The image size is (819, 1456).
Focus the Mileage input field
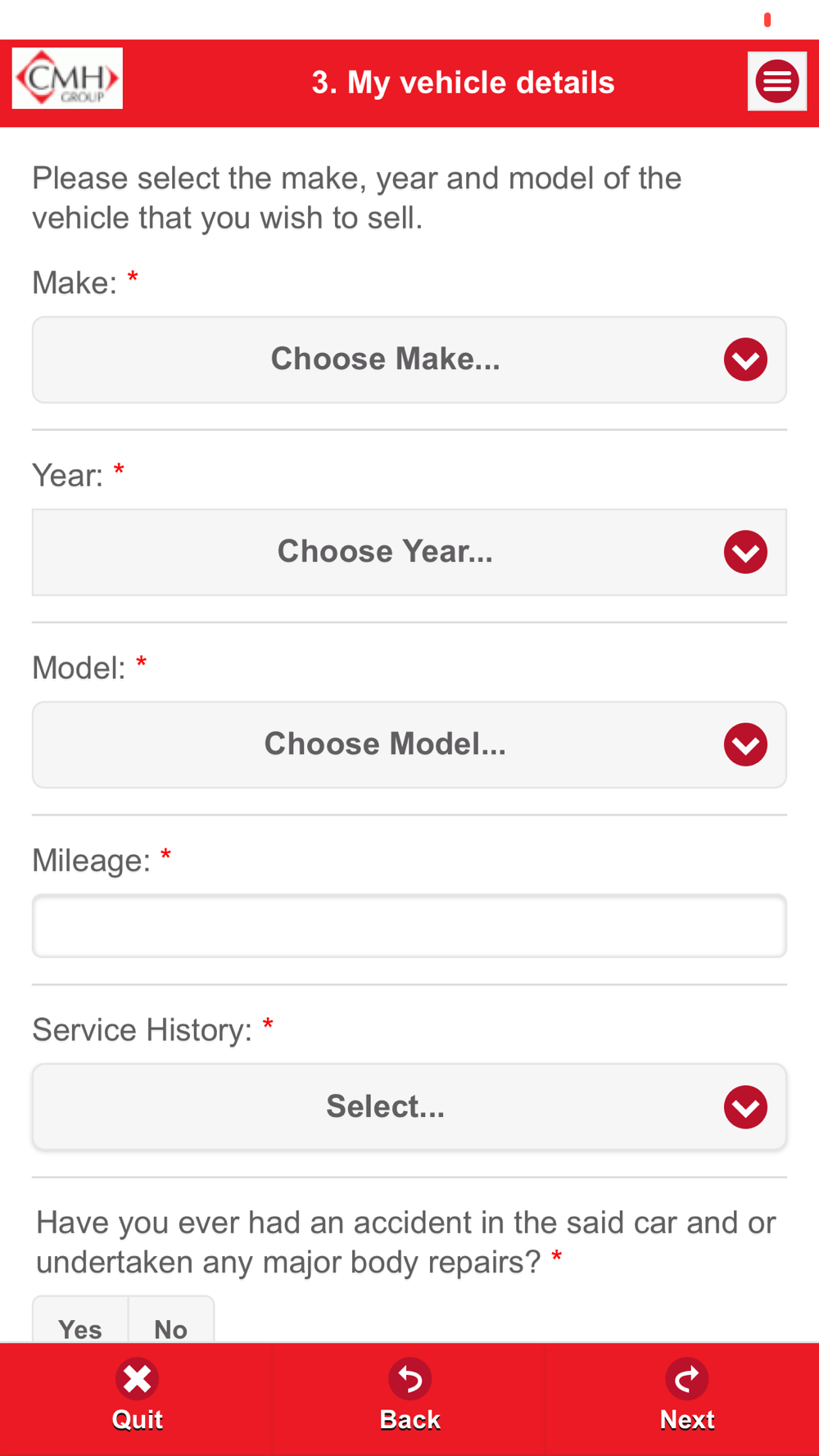[409, 926]
